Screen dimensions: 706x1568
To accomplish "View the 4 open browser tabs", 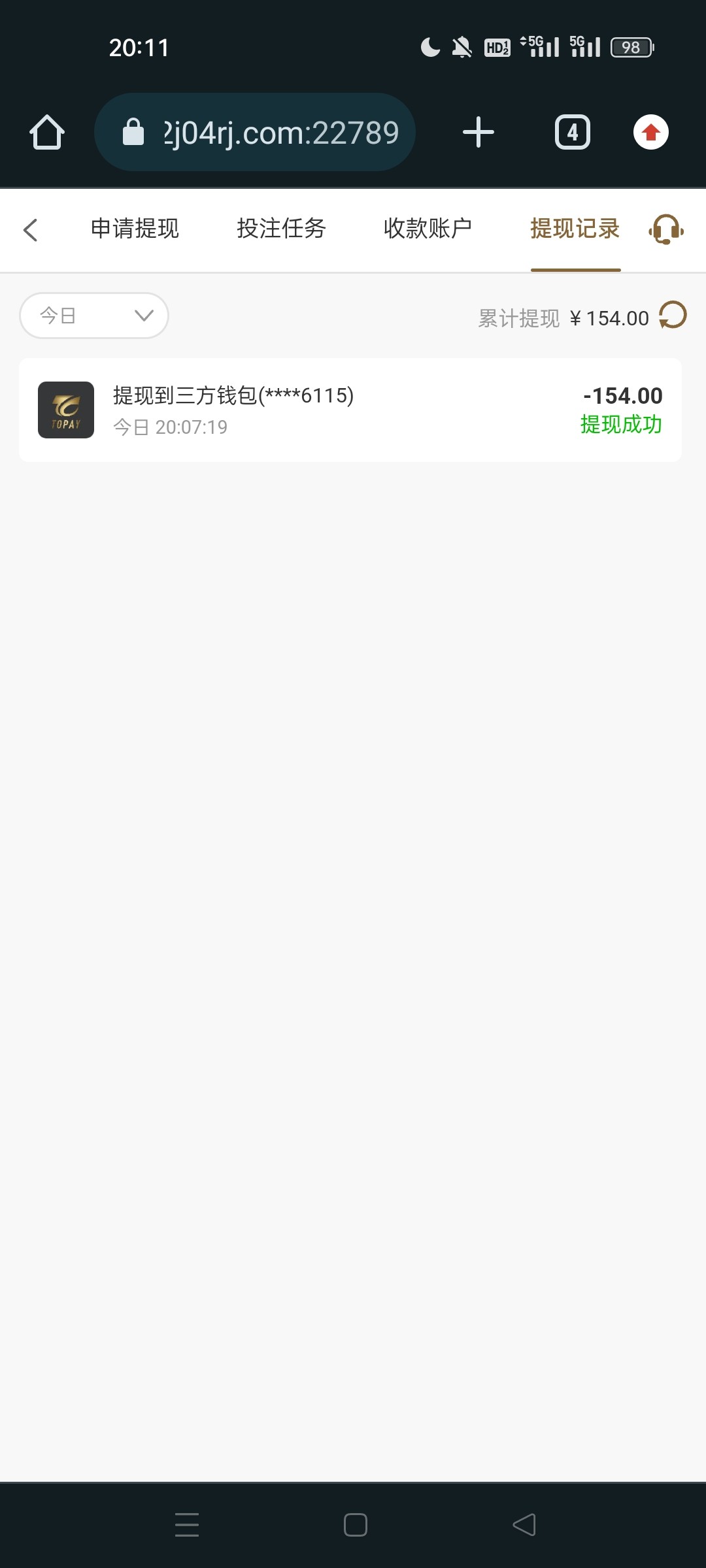I will click(573, 133).
